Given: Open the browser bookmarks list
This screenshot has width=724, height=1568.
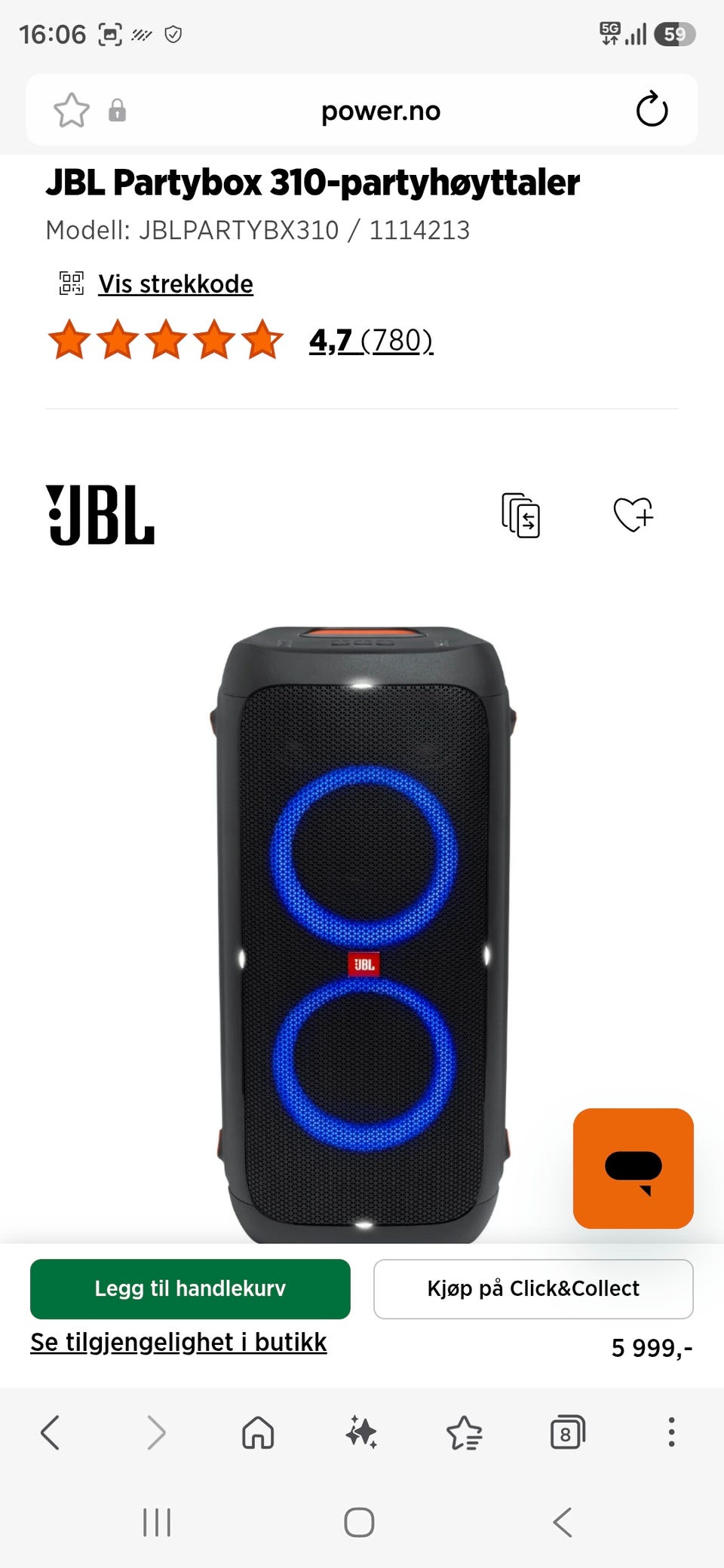Looking at the screenshot, I should (464, 1432).
